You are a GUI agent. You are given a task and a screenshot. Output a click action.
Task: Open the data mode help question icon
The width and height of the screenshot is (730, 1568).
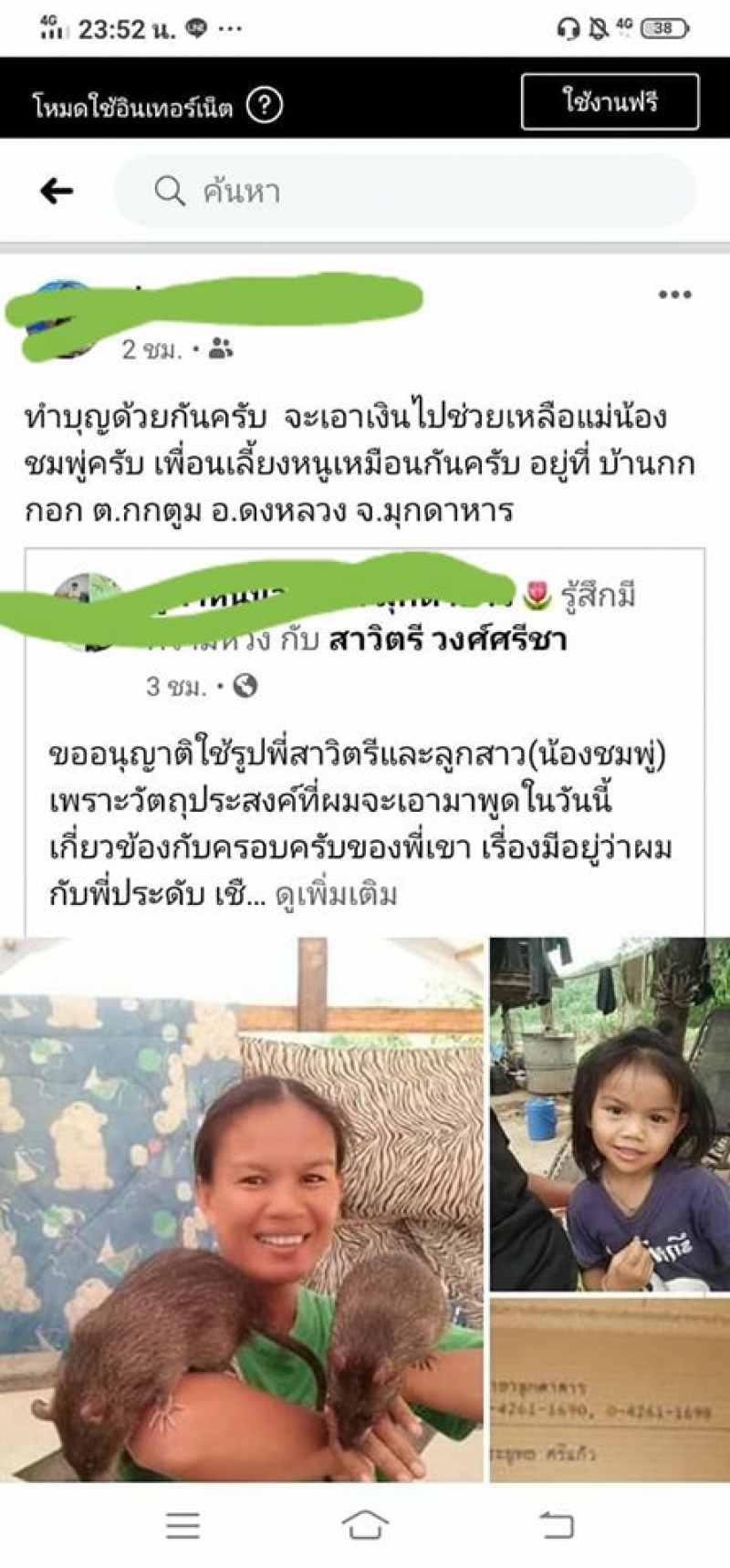click(x=265, y=106)
